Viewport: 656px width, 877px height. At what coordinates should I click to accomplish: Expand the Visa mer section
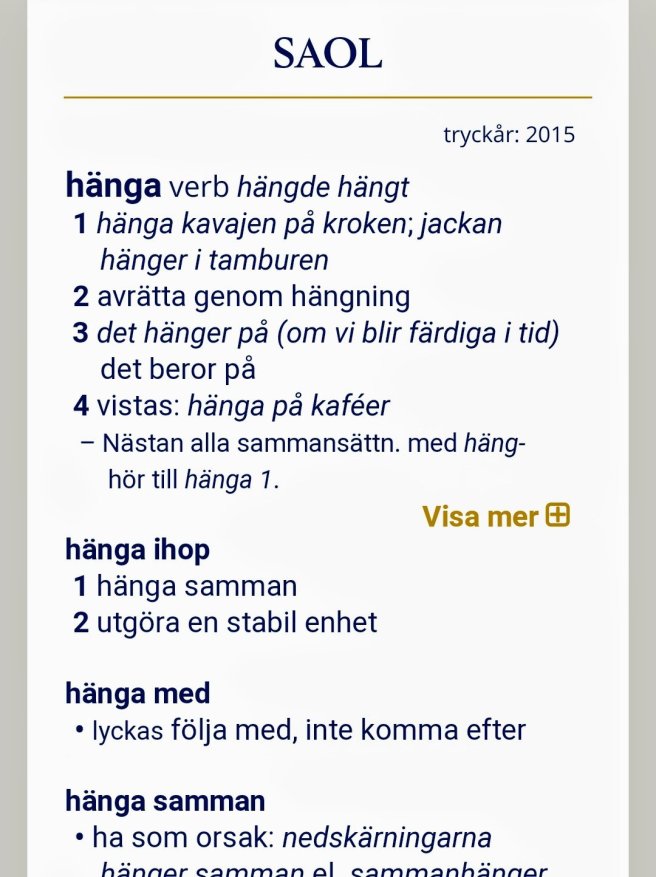tap(495, 516)
